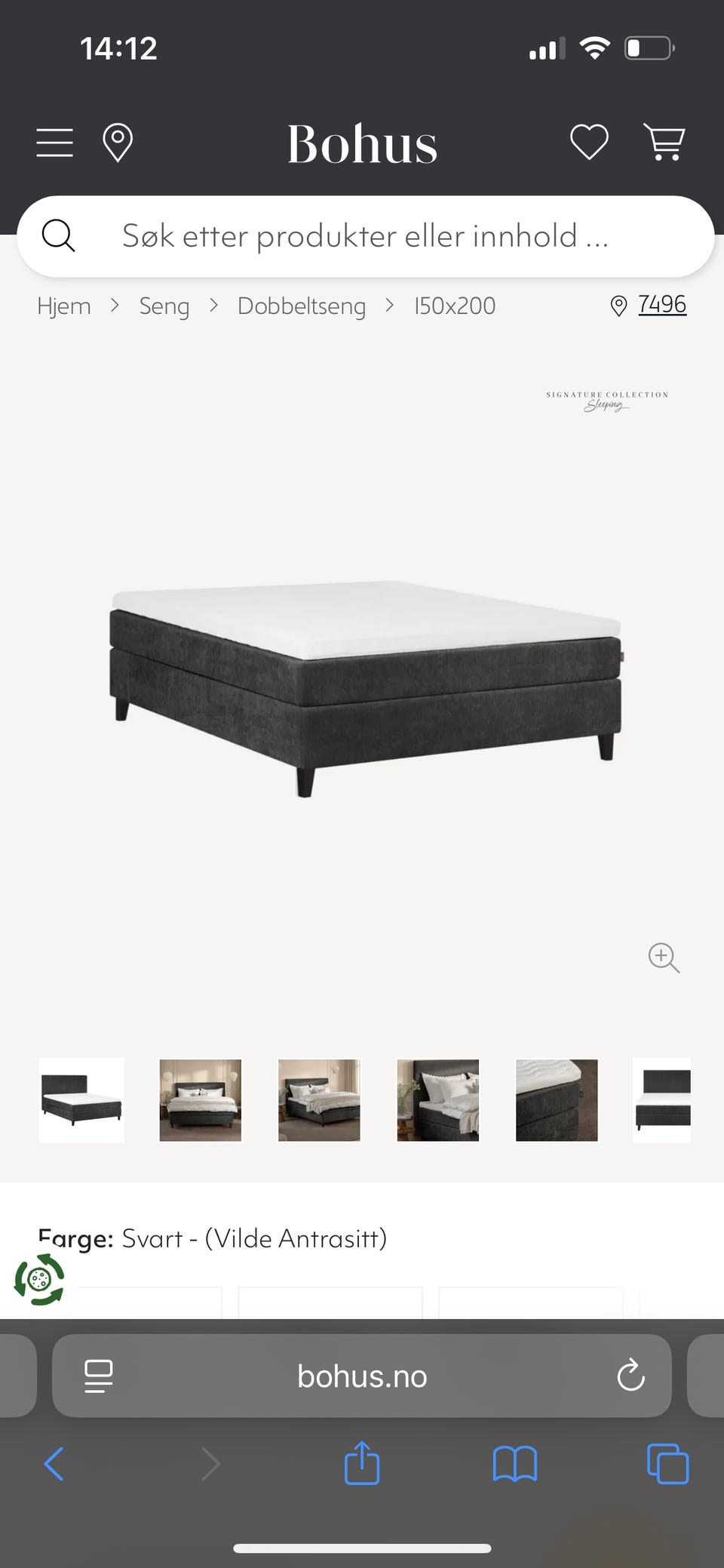Show open Safari tabs
The width and height of the screenshot is (724, 1568).
click(x=667, y=1464)
